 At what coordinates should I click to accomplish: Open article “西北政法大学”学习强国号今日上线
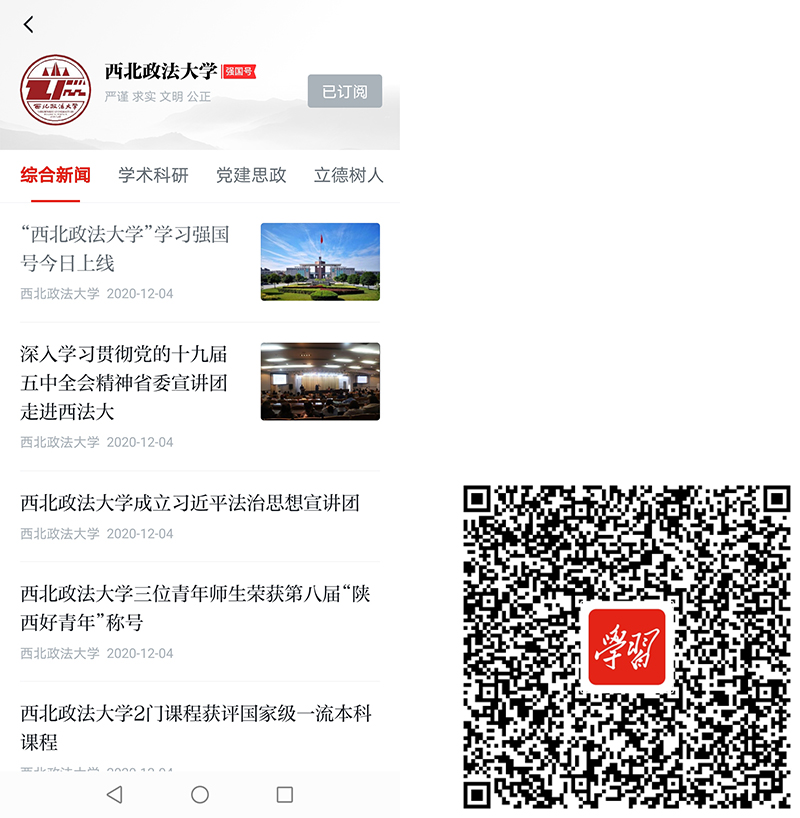click(125, 249)
